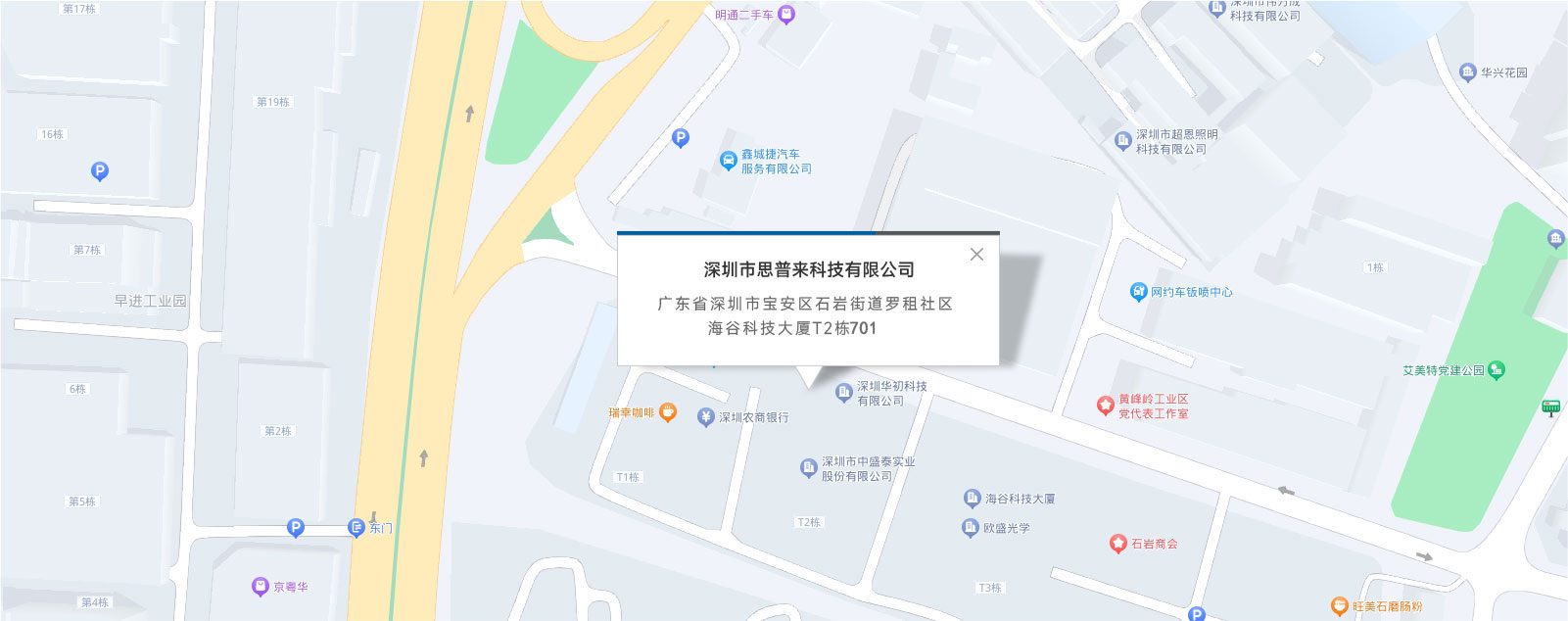Open the 艾美特党建公园 marker
This screenshot has height=621, width=1568.
coord(1496,370)
